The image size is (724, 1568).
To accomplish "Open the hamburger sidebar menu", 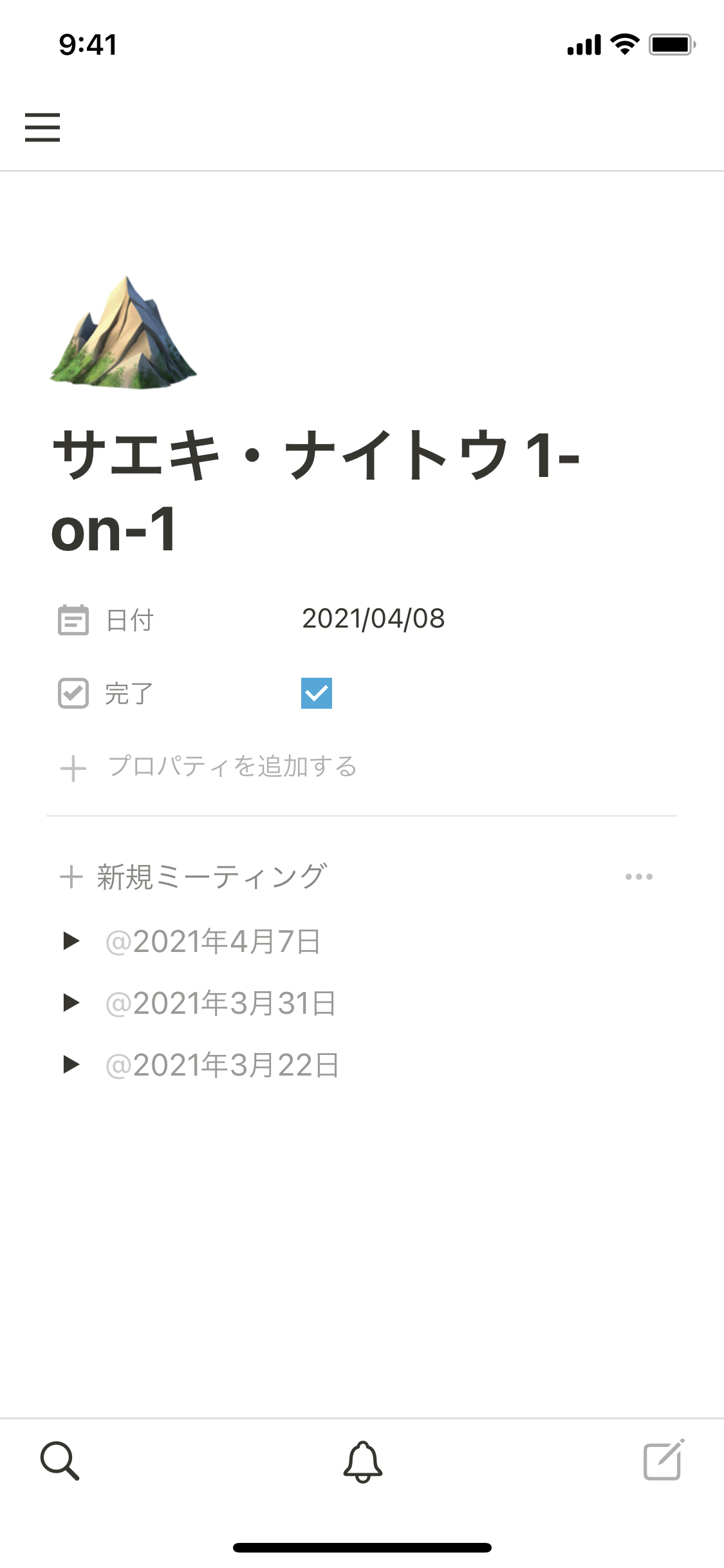I will click(42, 127).
